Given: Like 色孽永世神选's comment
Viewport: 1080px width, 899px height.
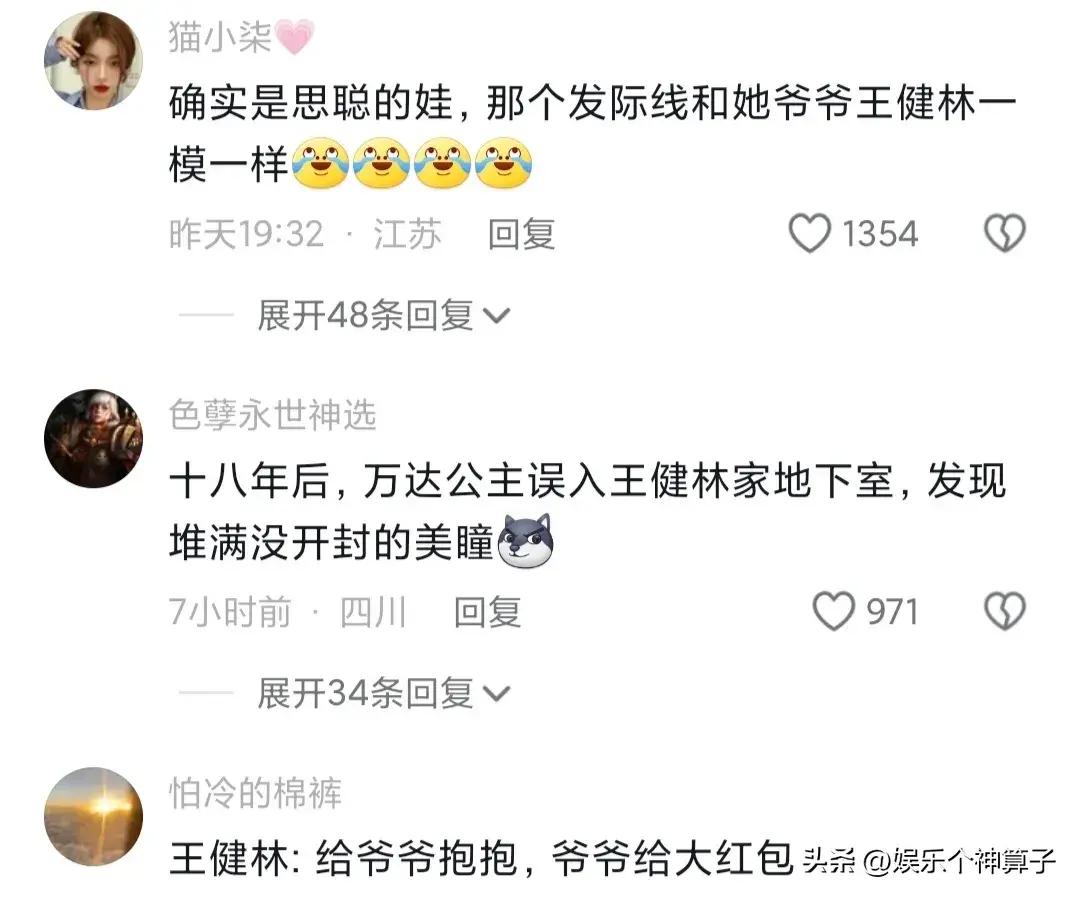Looking at the screenshot, I should pos(833,611).
